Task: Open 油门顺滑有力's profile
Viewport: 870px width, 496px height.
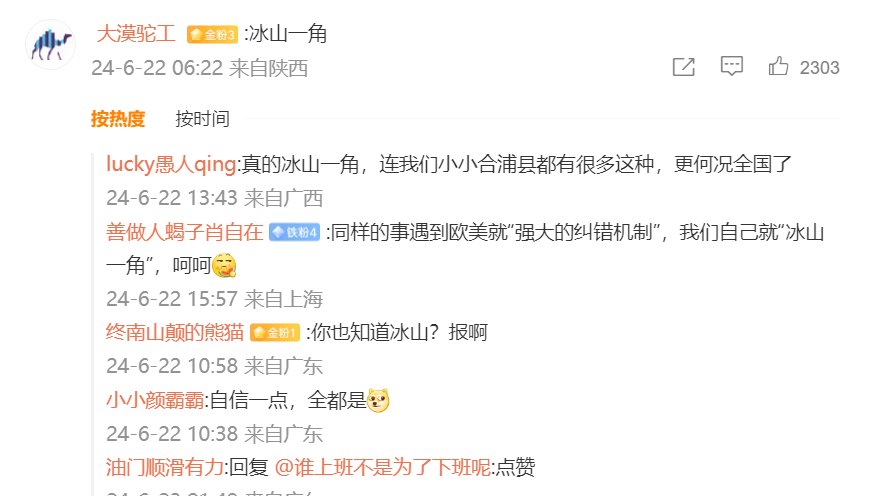Action: coord(165,467)
